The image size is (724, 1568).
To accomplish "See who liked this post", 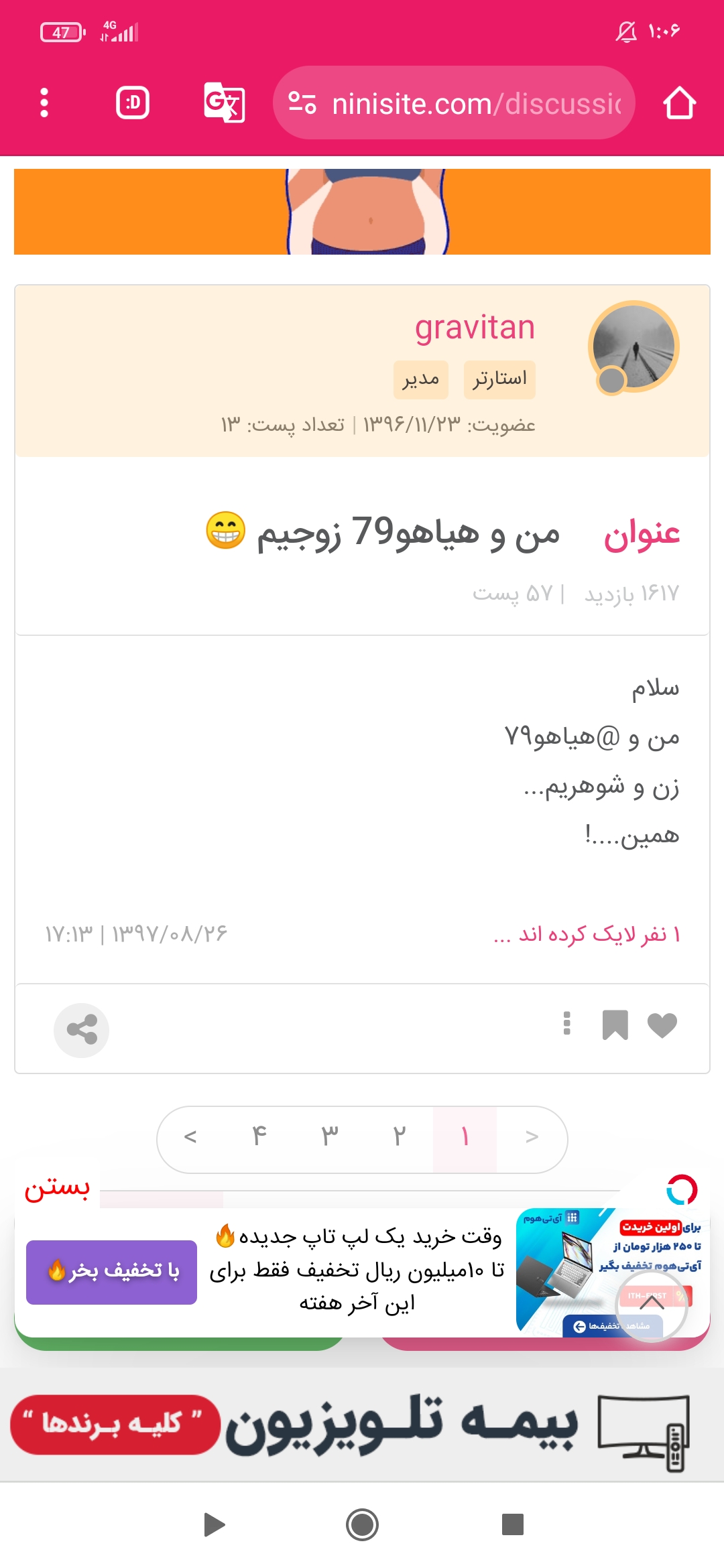I will click(x=587, y=933).
